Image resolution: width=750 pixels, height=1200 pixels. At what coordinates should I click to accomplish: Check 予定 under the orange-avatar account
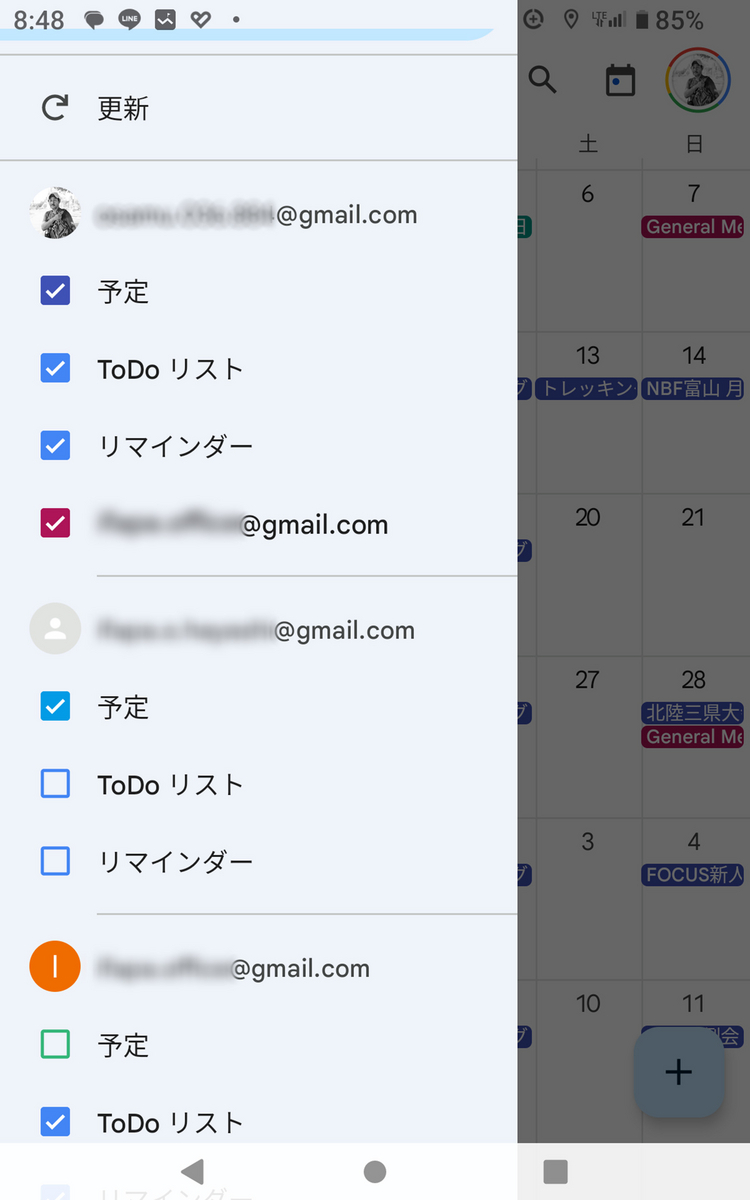click(55, 1045)
